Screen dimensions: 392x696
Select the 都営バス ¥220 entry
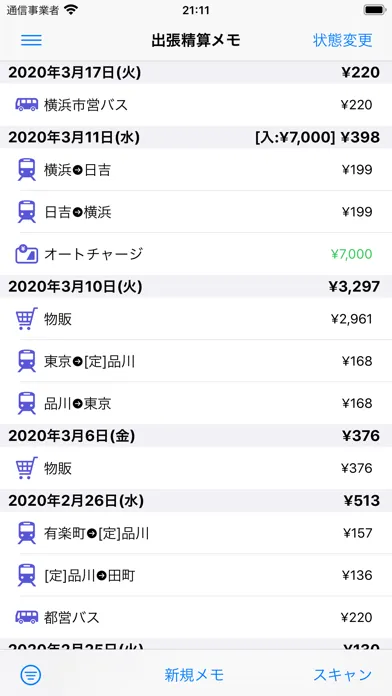pos(196,617)
